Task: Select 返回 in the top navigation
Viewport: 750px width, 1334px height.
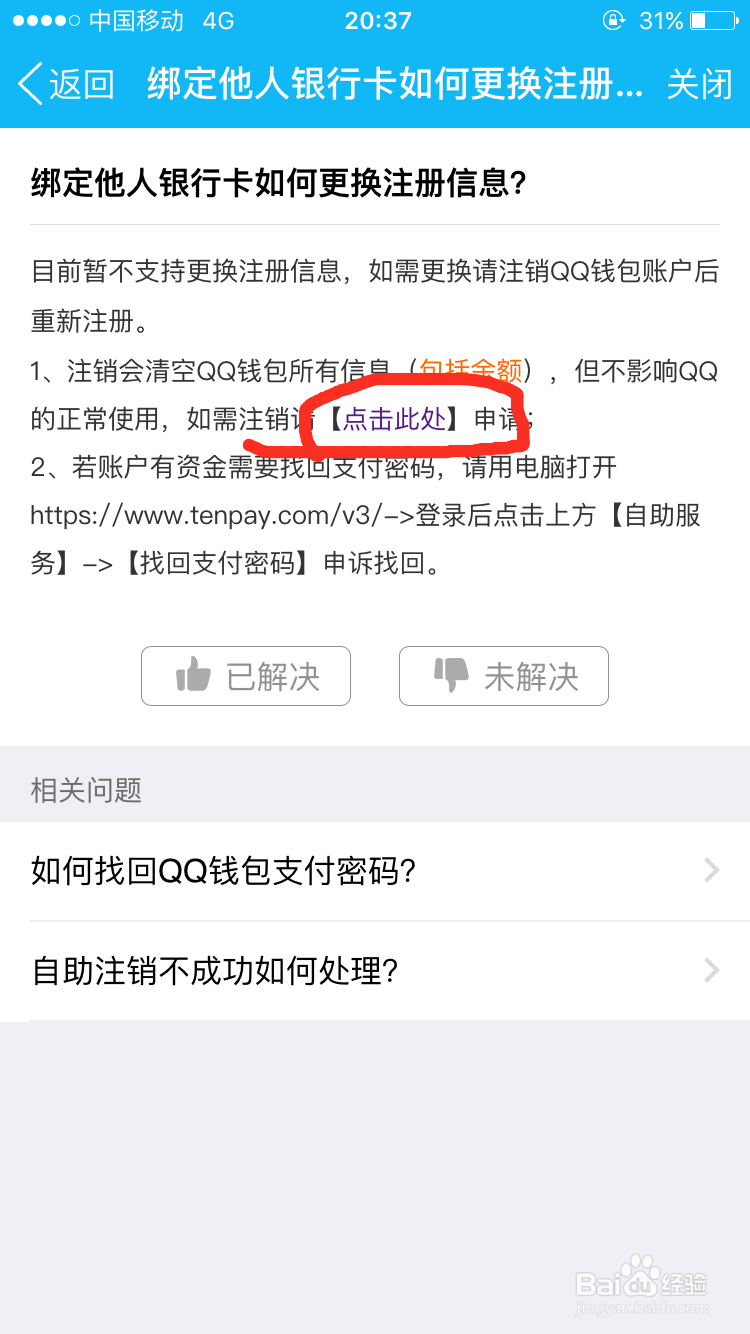Action: [x=75, y=85]
